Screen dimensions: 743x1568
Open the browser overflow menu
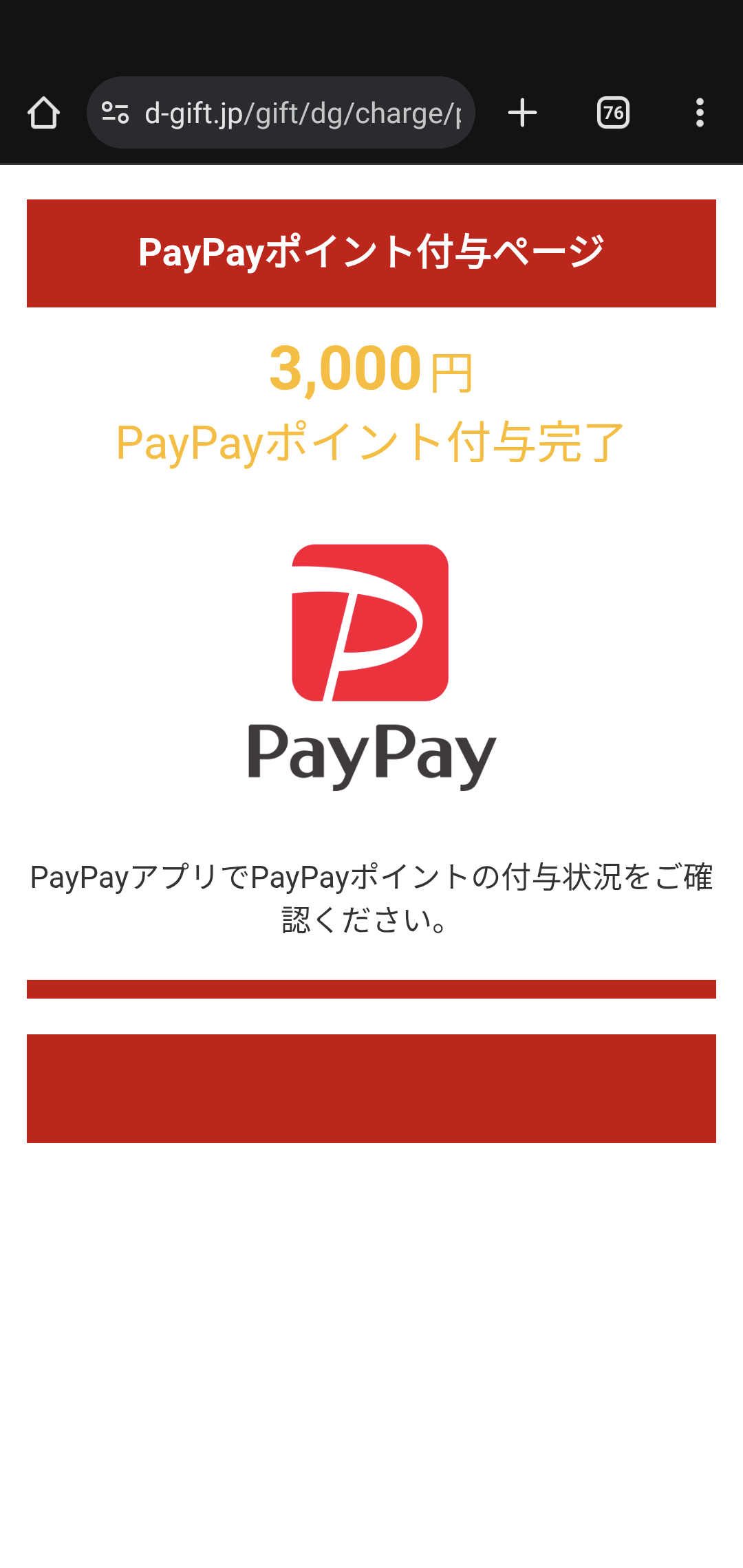[700, 113]
